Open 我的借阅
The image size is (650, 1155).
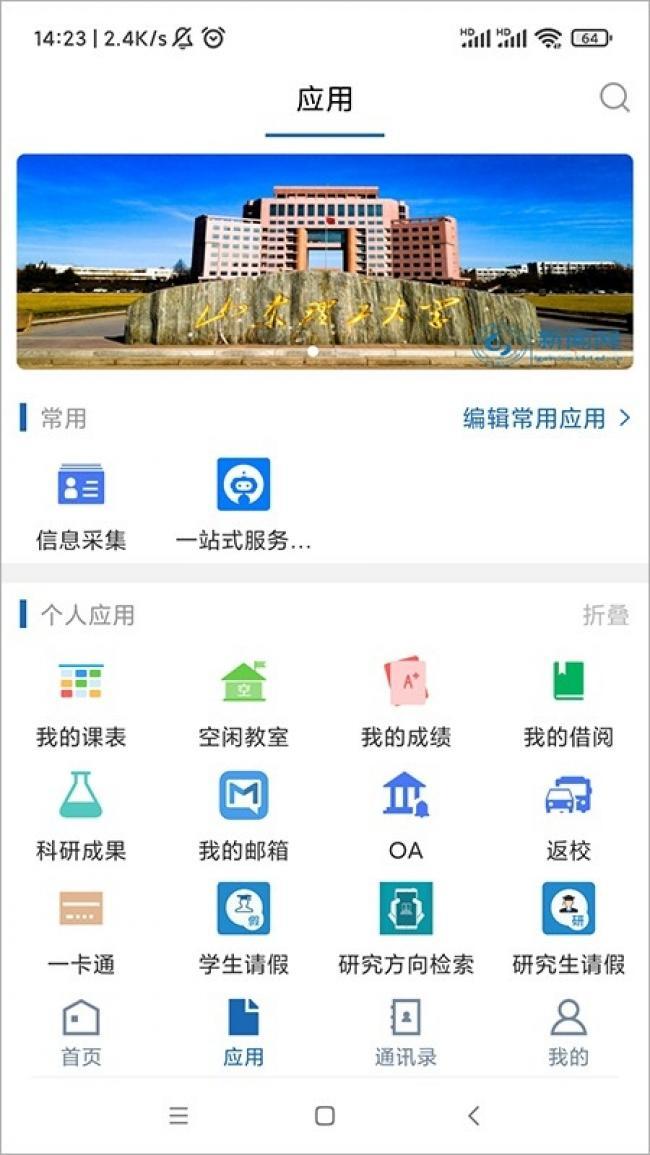pyautogui.click(x=568, y=703)
